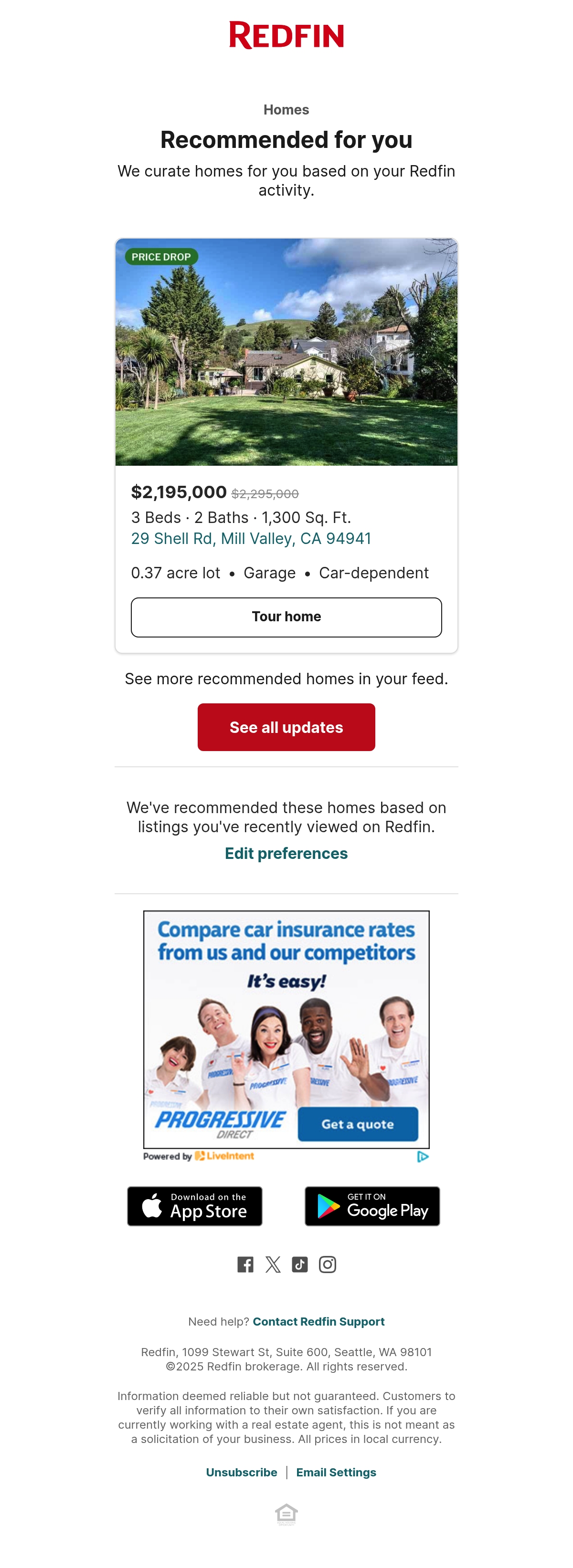Open Email Settings
Viewport: 573px width, 1568px height.
click(336, 1473)
